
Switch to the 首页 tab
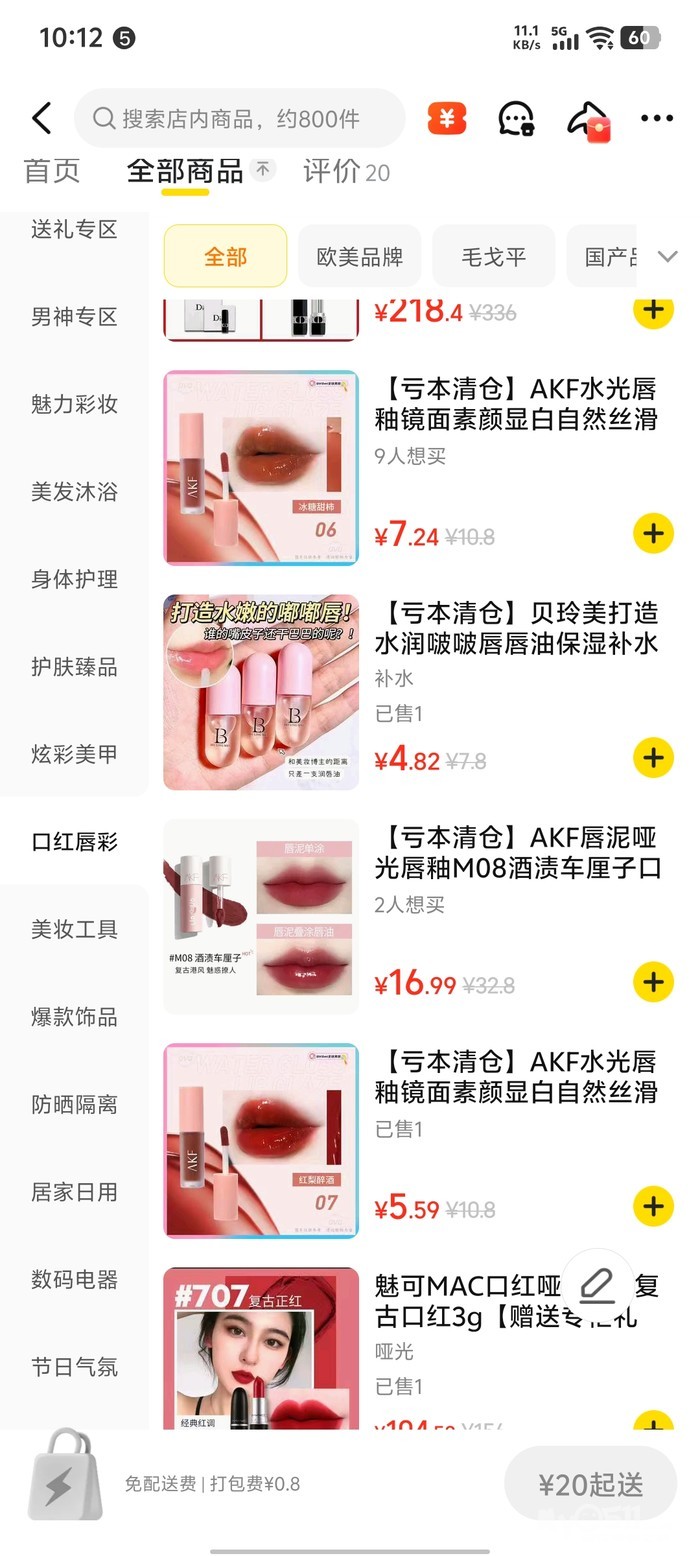point(52,172)
